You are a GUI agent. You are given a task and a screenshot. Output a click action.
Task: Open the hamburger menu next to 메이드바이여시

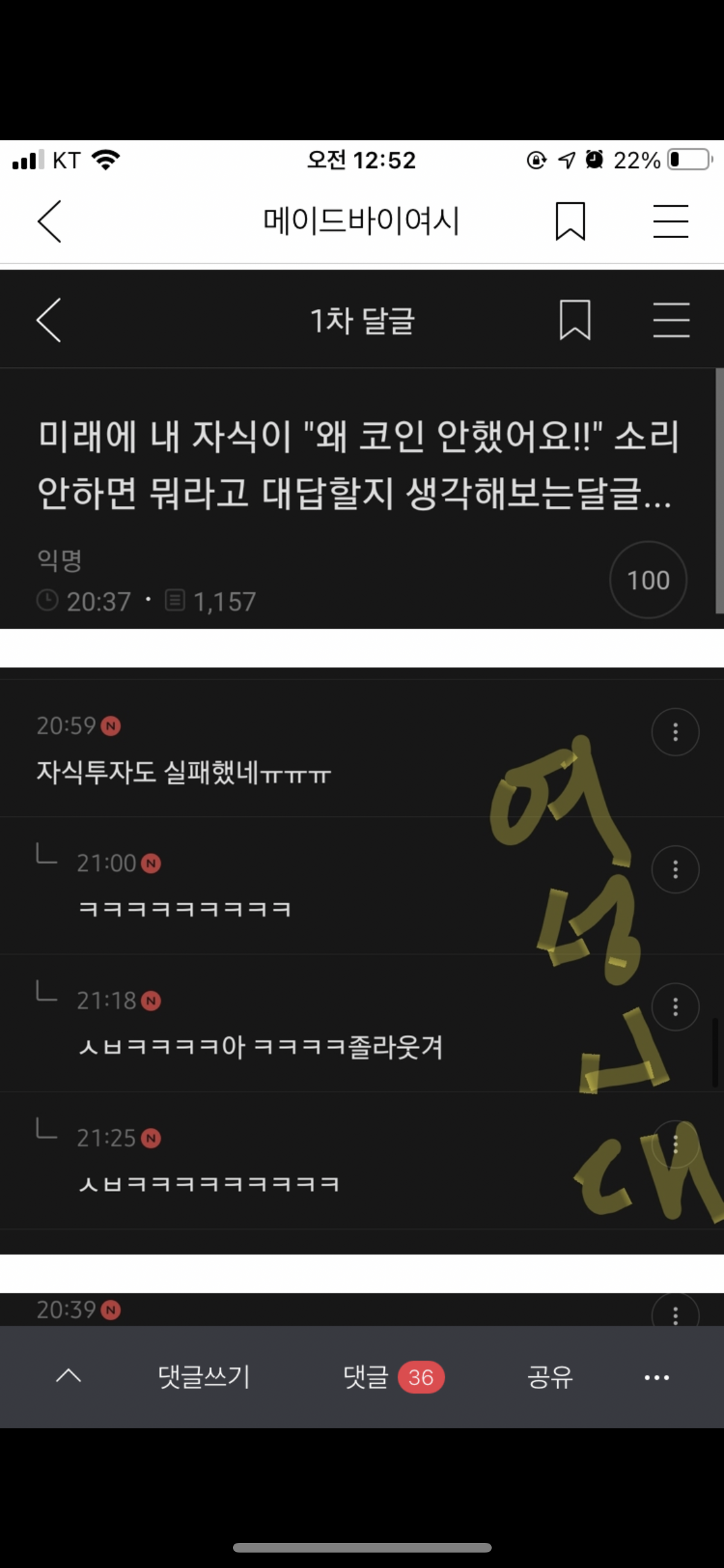(671, 221)
